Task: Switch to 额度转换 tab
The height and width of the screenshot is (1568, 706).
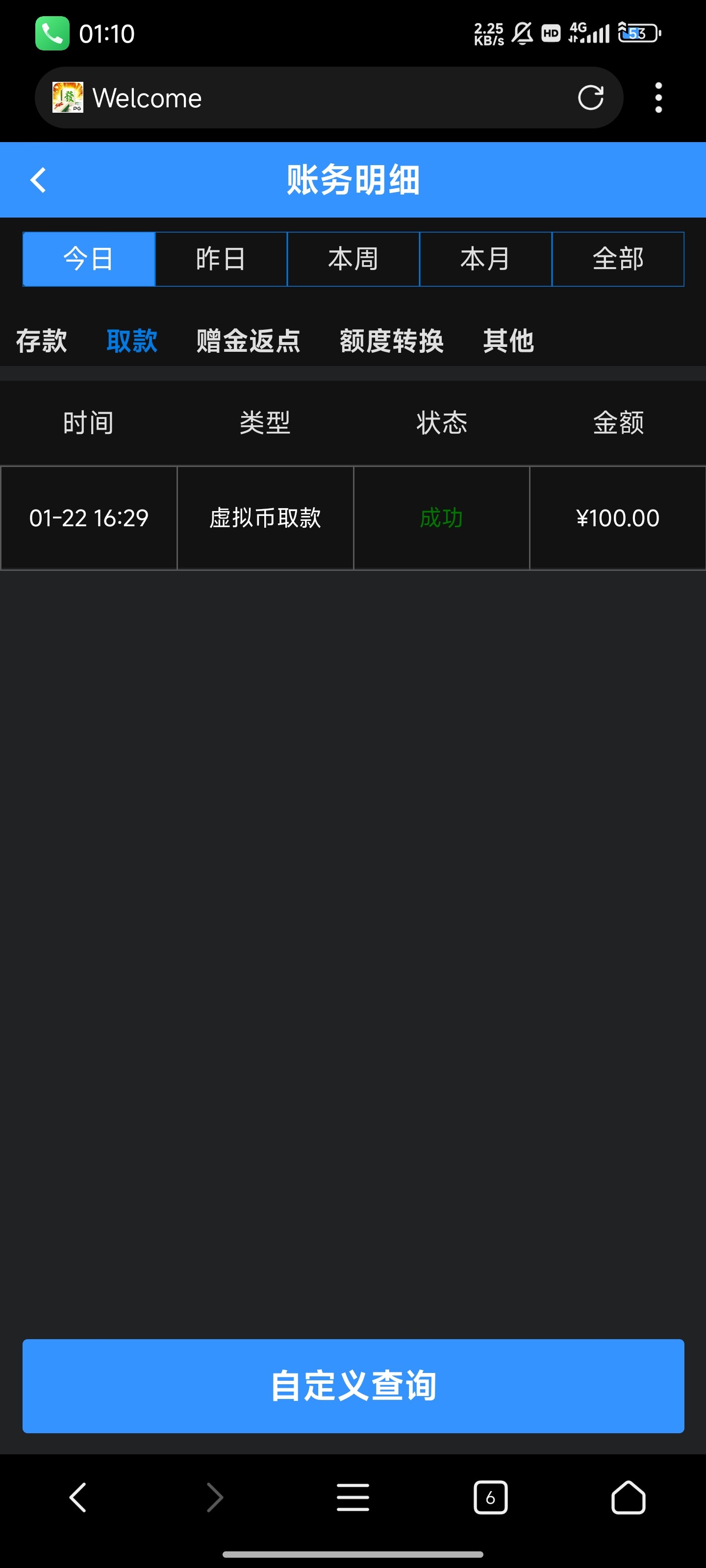Action: pos(392,341)
